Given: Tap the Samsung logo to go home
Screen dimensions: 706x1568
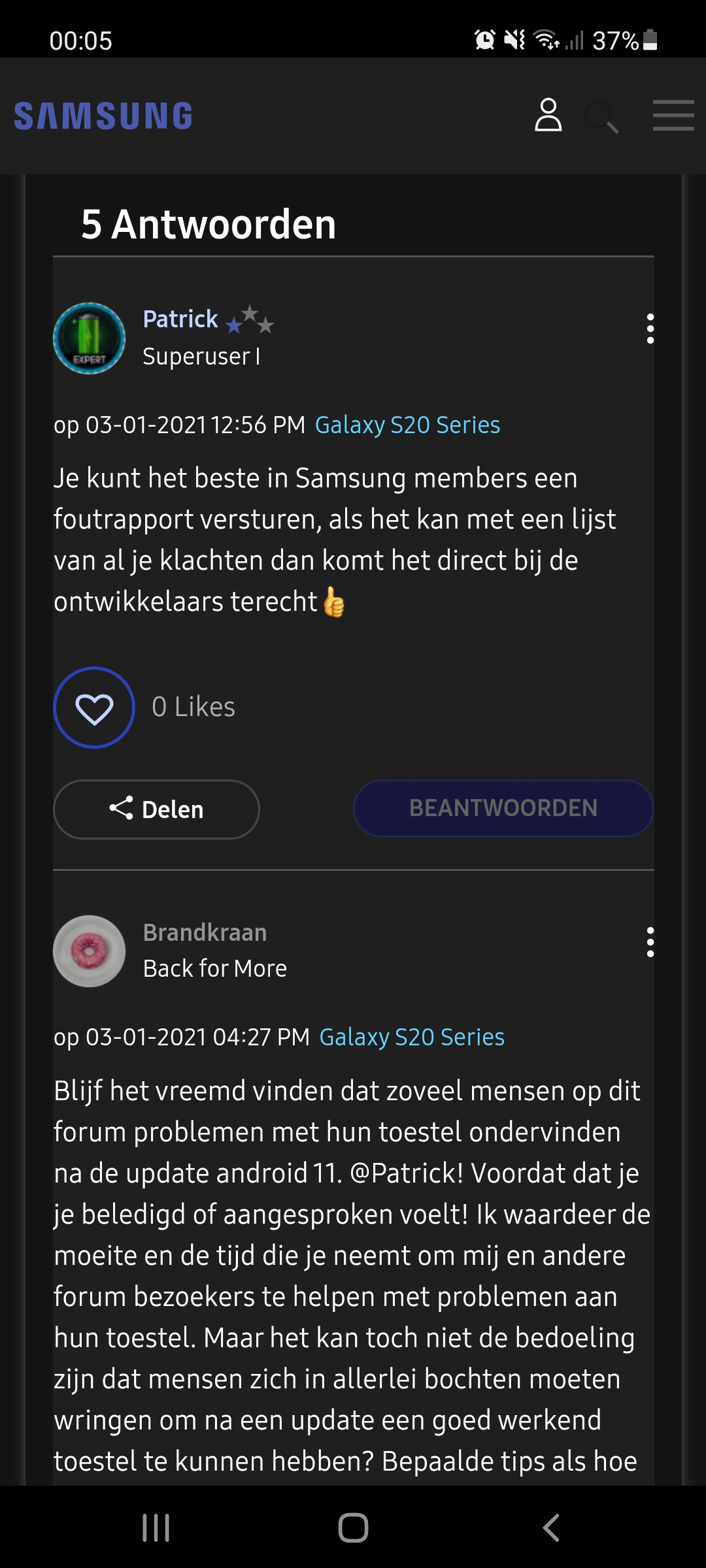Looking at the screenshot, I should click(x=103, y=116).
